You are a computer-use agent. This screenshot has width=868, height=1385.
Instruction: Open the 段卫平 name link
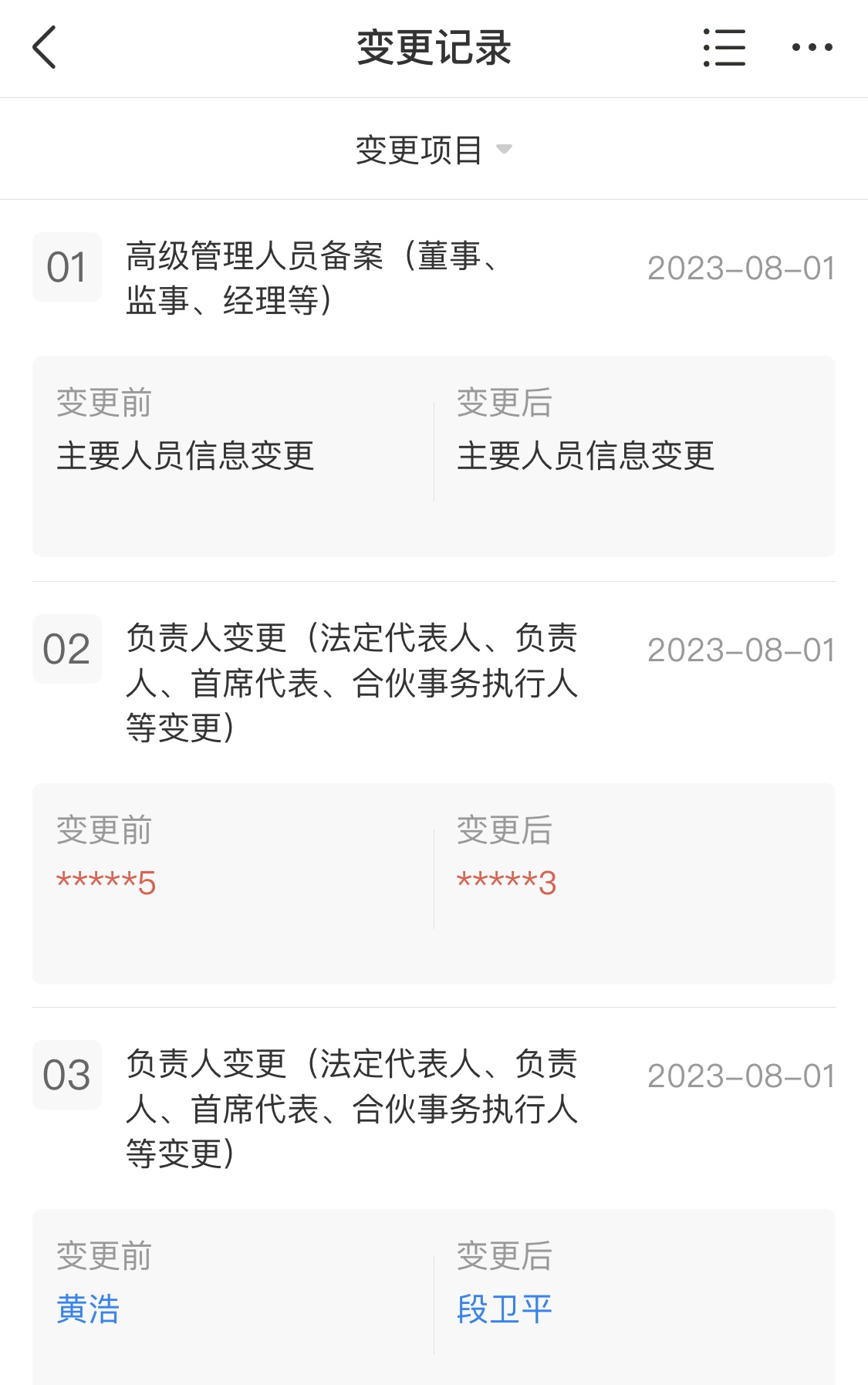[502, 1307]
